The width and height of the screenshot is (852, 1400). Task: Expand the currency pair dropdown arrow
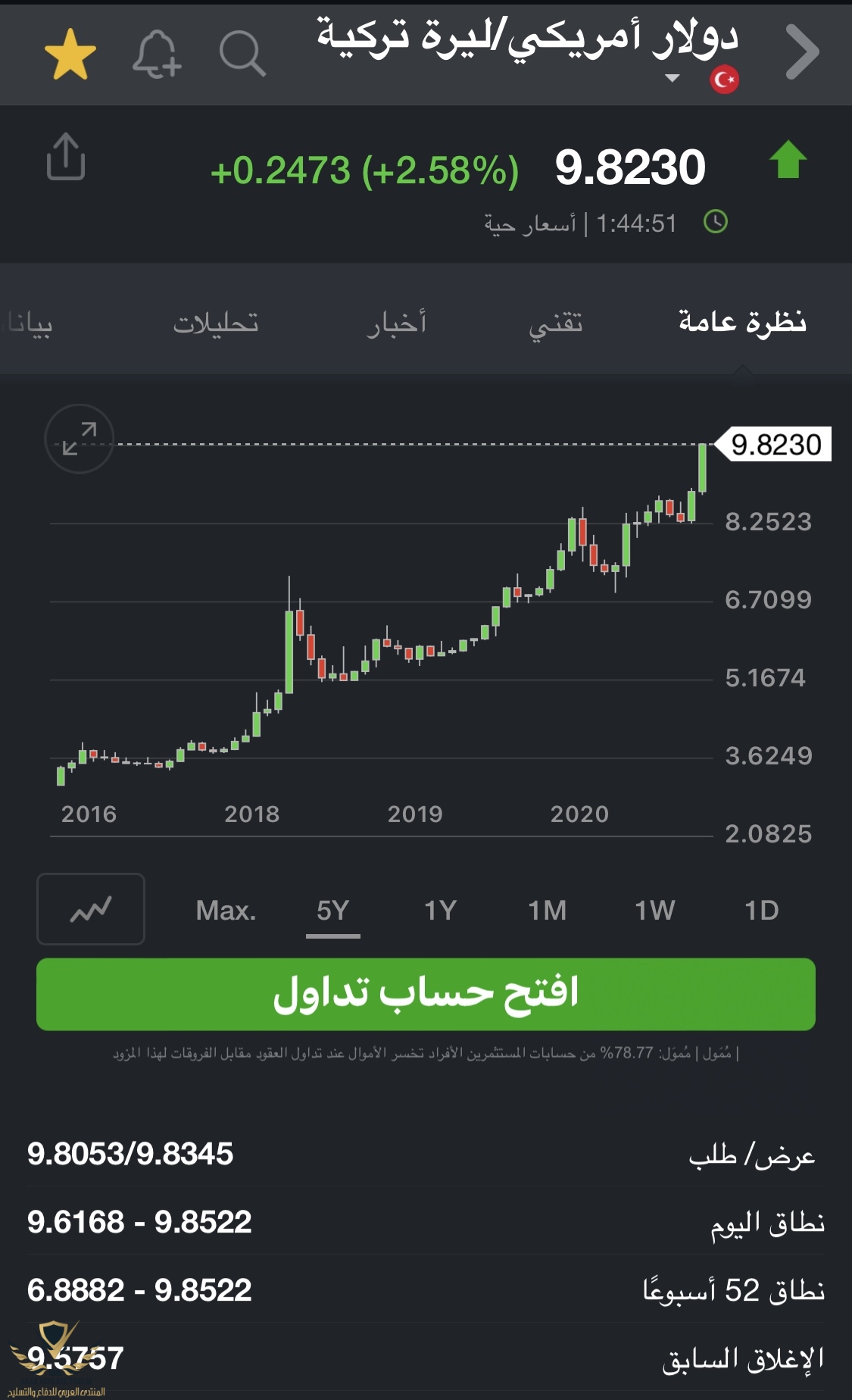(672, 78)
